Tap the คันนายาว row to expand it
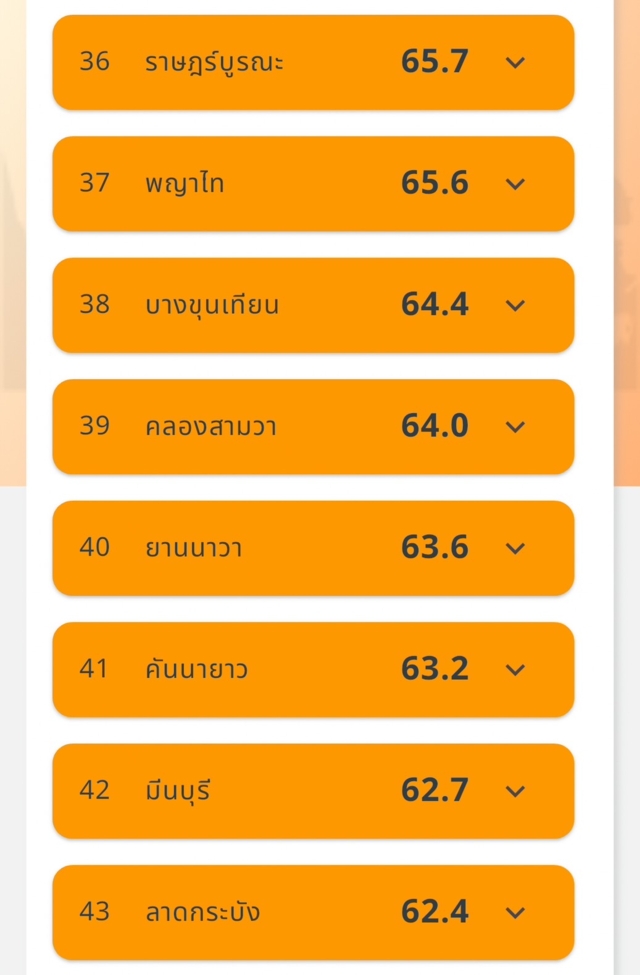 pos(515,670)
